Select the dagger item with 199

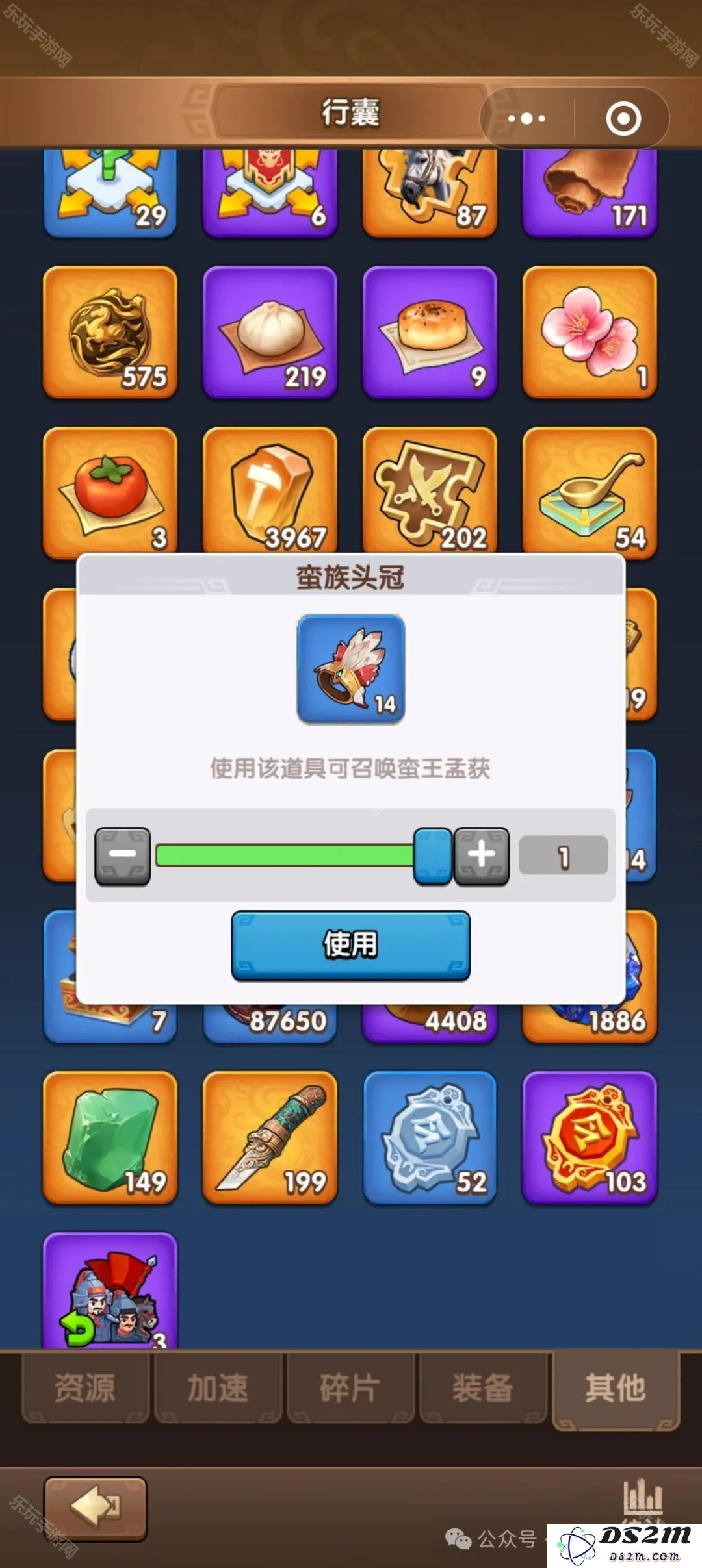tap(270, 1137)
